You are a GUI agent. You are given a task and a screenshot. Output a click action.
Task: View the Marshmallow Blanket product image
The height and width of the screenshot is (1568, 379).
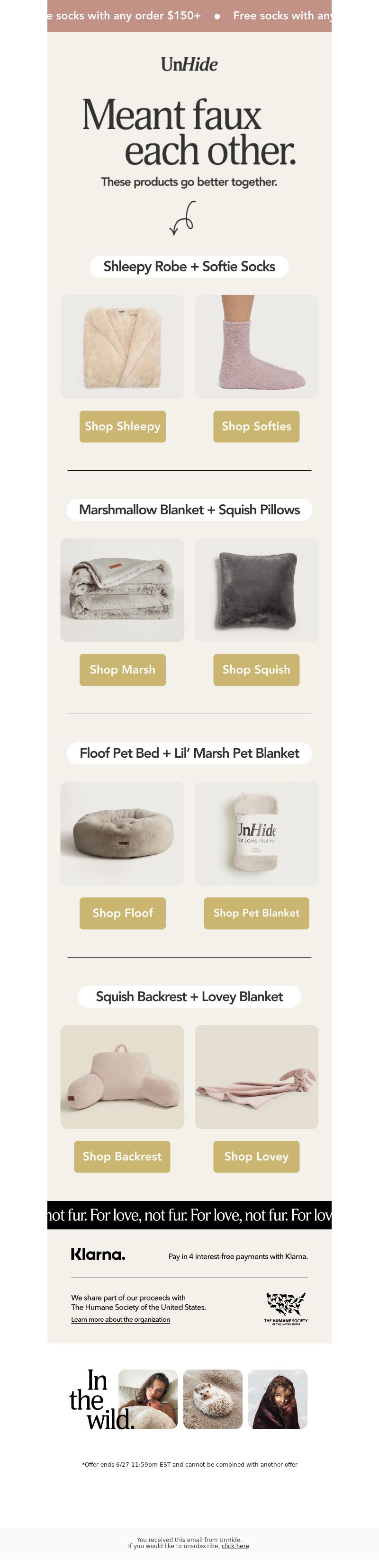point(122,590)
